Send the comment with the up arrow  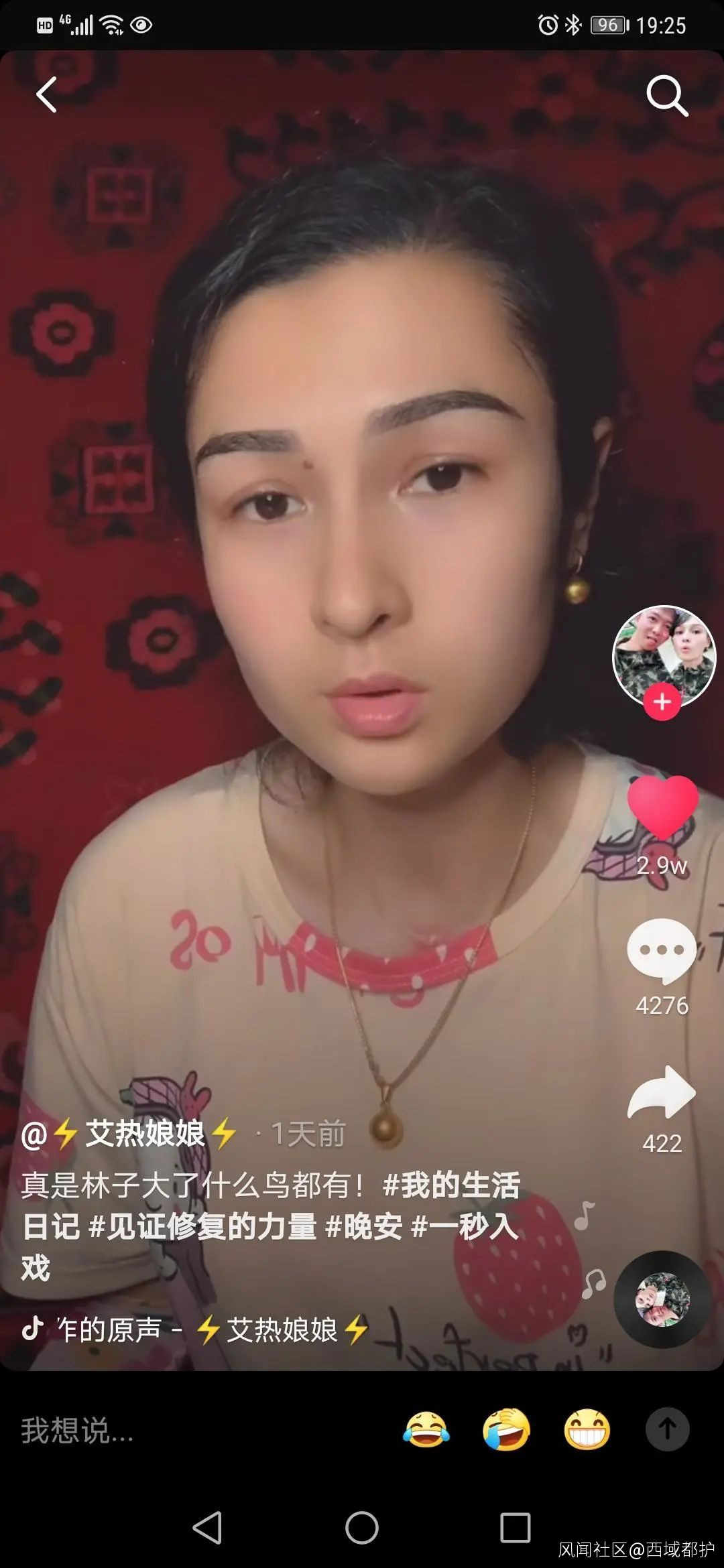pos(667,1430)
